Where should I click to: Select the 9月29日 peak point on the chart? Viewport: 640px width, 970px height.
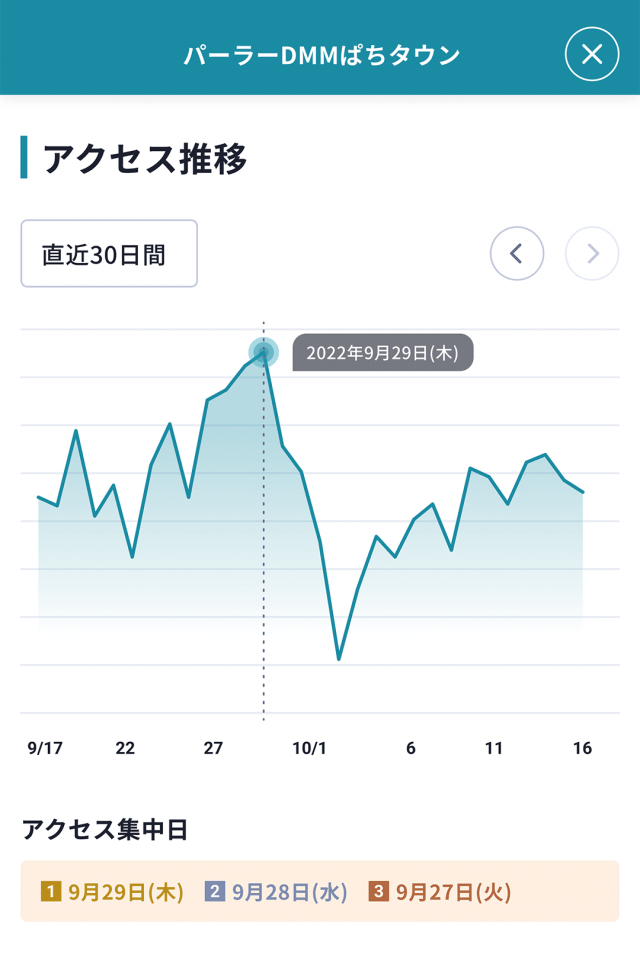(263, 351)
